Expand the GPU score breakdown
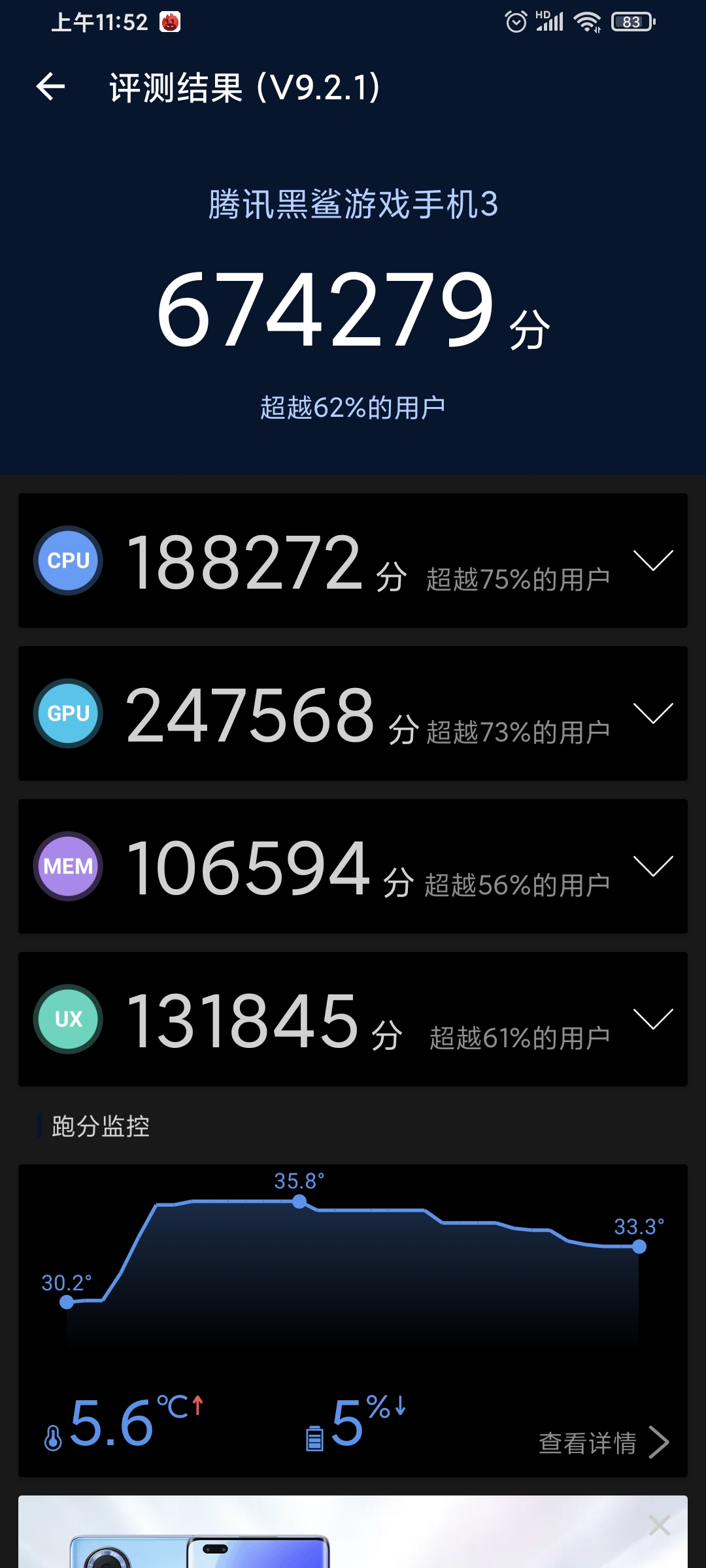The image size is (706, 1568). (x=653, y=713)
